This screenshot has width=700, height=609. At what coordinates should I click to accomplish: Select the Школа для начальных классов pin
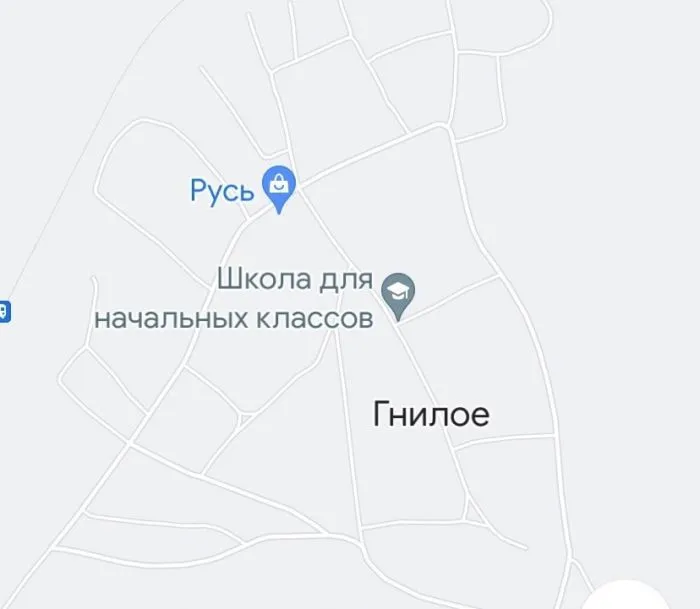[x=400, y=294]
